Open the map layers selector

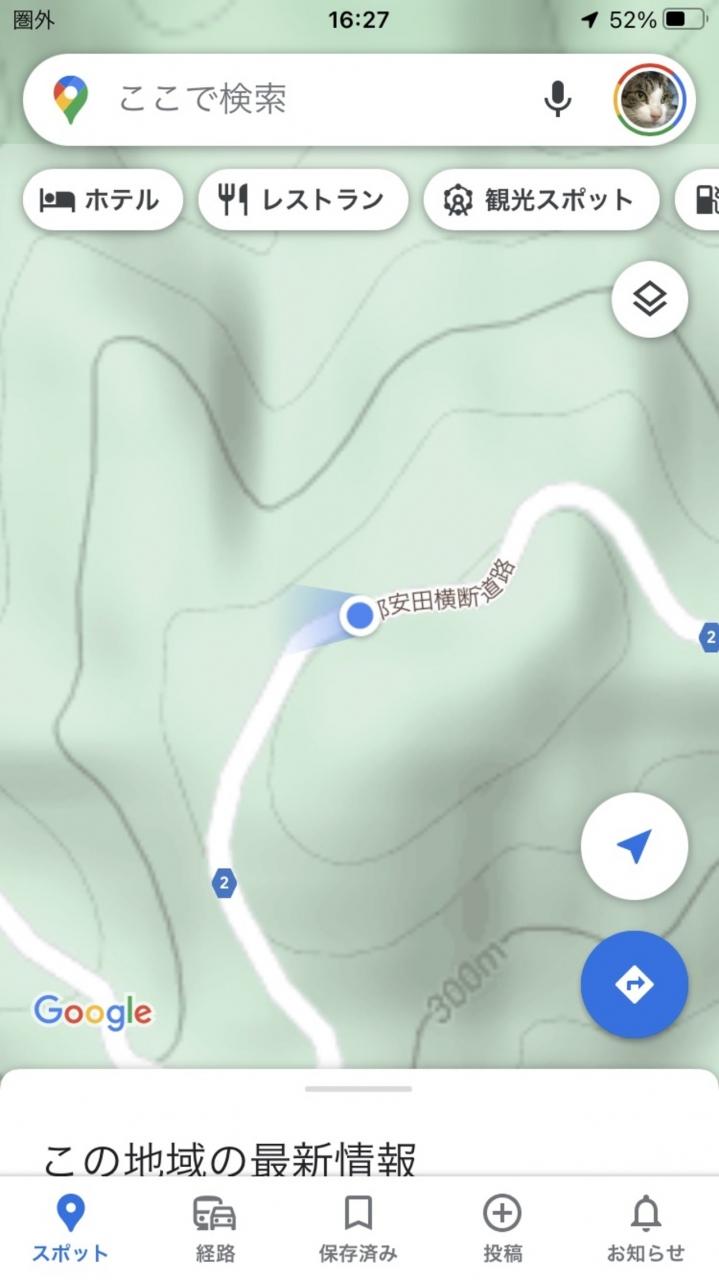tap(649, 298)
